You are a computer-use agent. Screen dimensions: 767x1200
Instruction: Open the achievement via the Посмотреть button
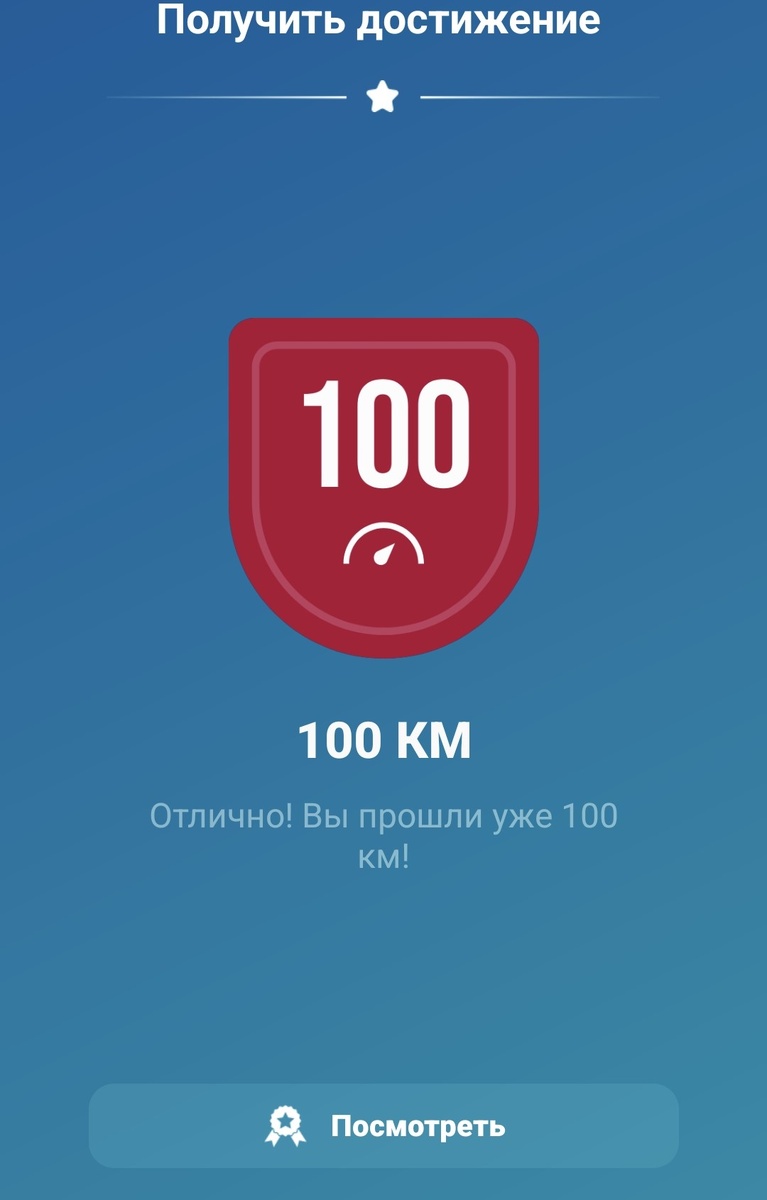[383, 1124]
